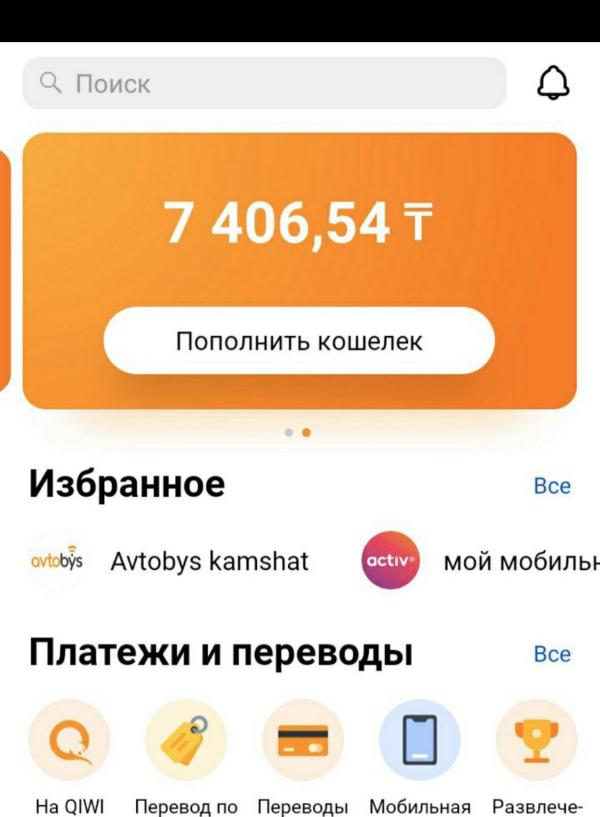
Task: Show all favorites via Все next to Избранное
Action: (552, 486)
